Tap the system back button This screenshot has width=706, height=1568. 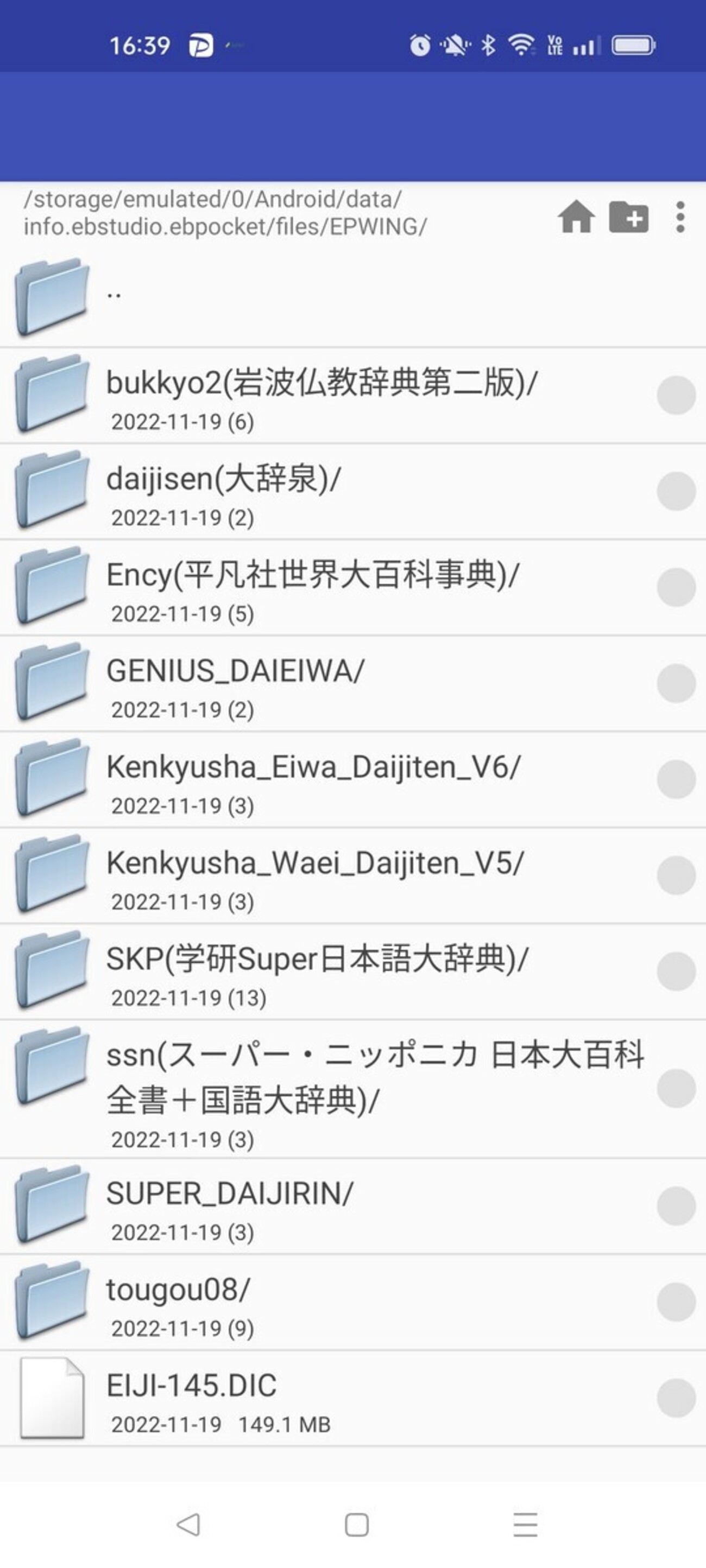(x=188, y=1525)
